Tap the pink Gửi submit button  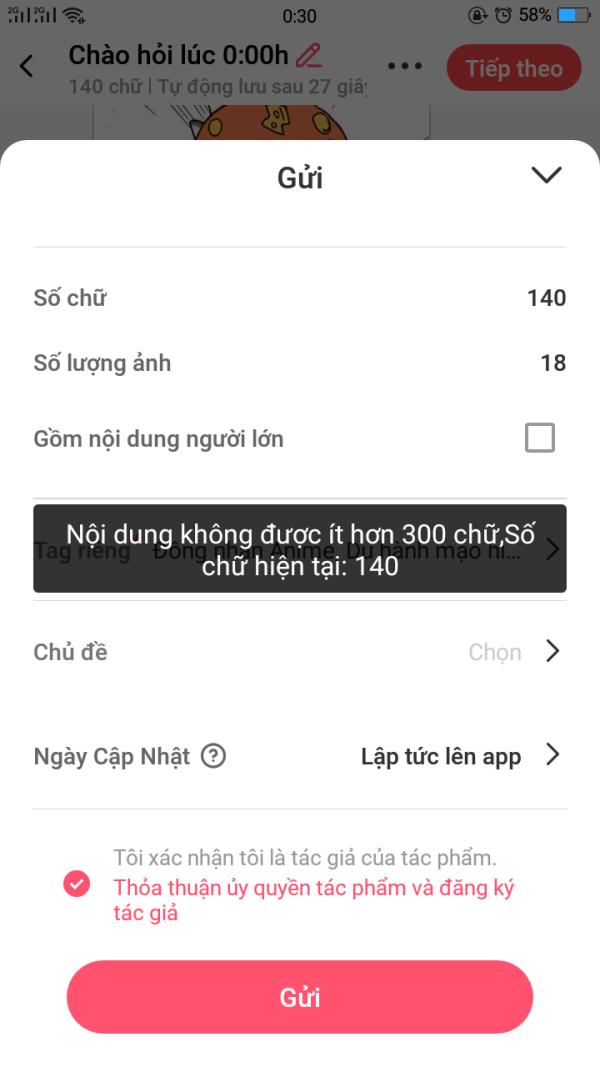tap(300, 997)
